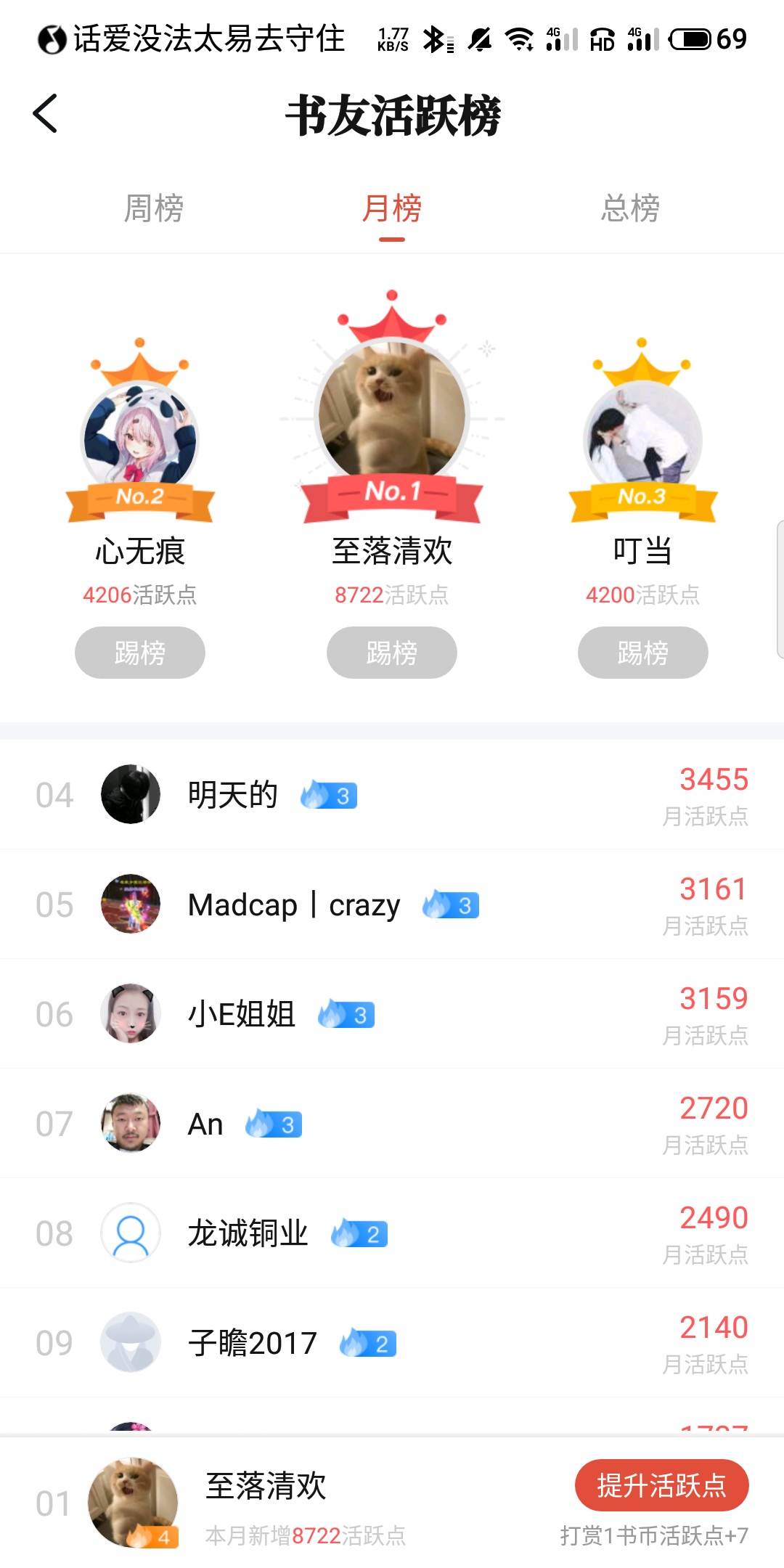Tap 踢榜 under 叮当
The height and width of the screenshot is (1568, 784).
pos(642,653)
